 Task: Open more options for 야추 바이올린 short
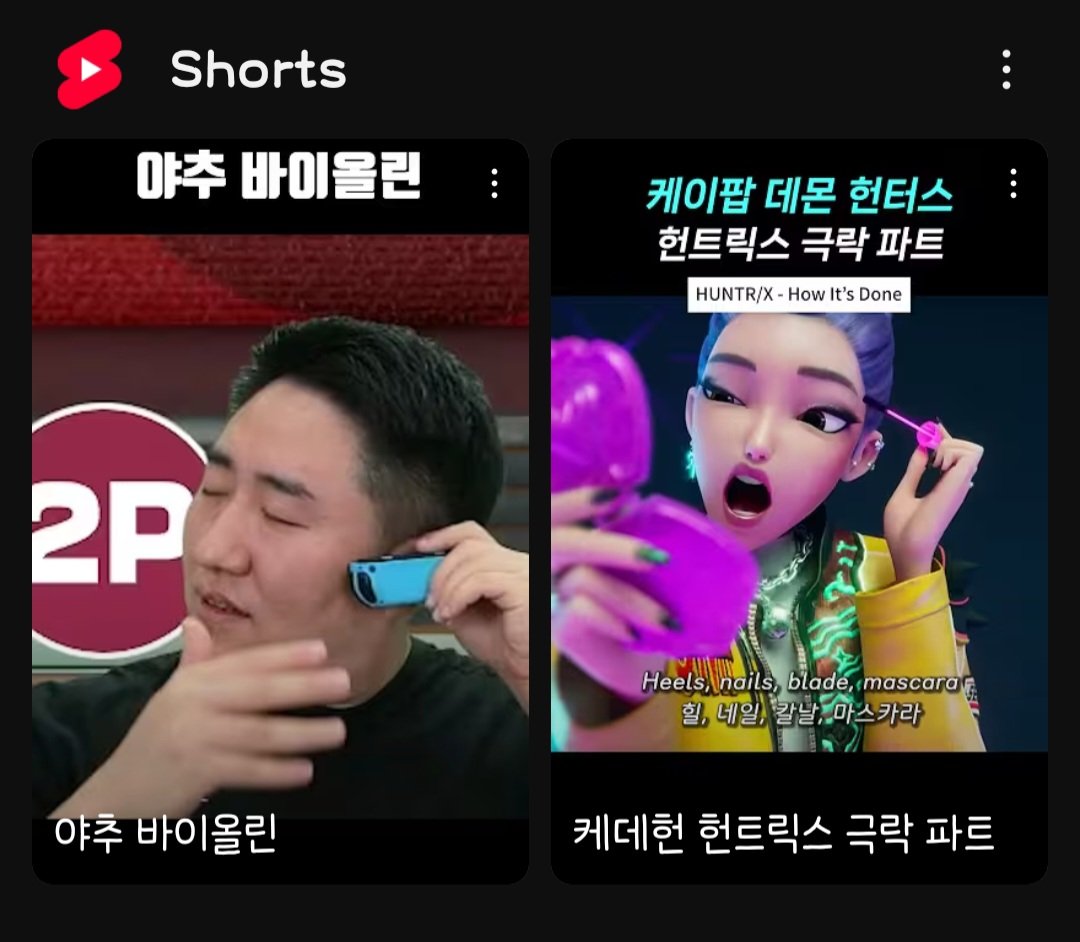tap(494, 183)
